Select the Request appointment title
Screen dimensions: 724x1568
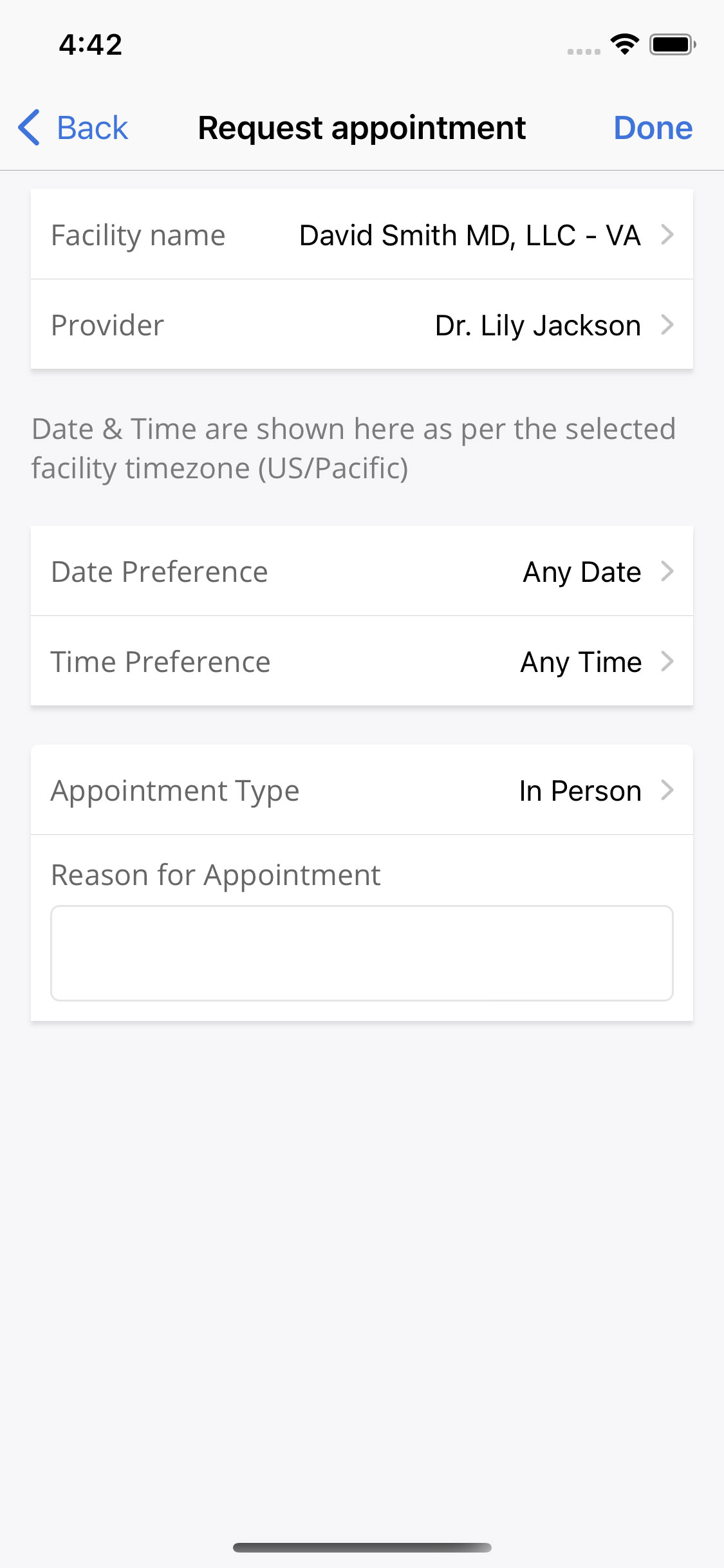[362, 127]
